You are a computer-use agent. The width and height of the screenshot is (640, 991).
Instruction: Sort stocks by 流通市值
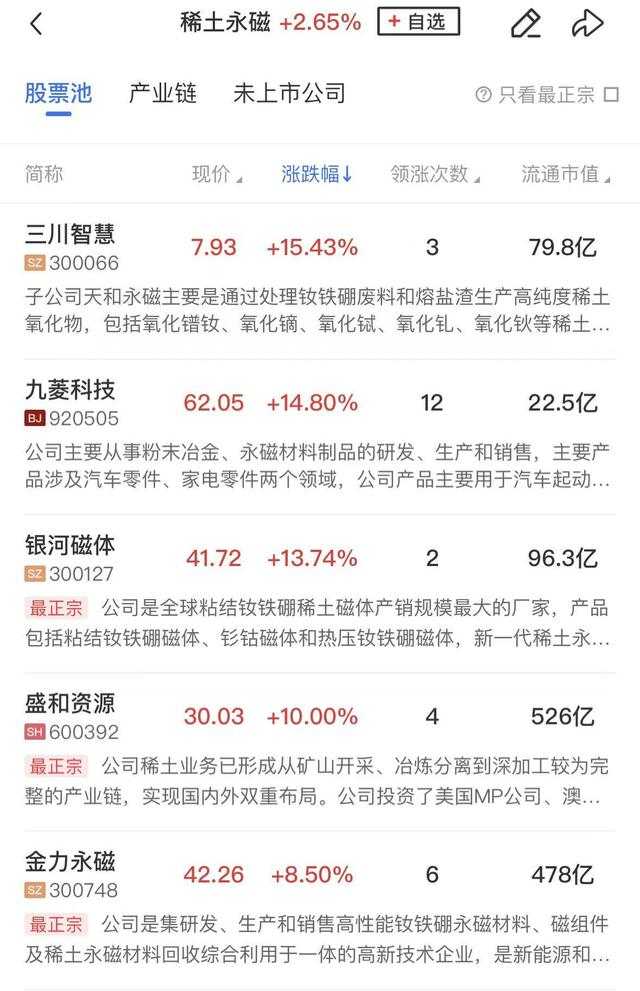(x=565, y=174)
